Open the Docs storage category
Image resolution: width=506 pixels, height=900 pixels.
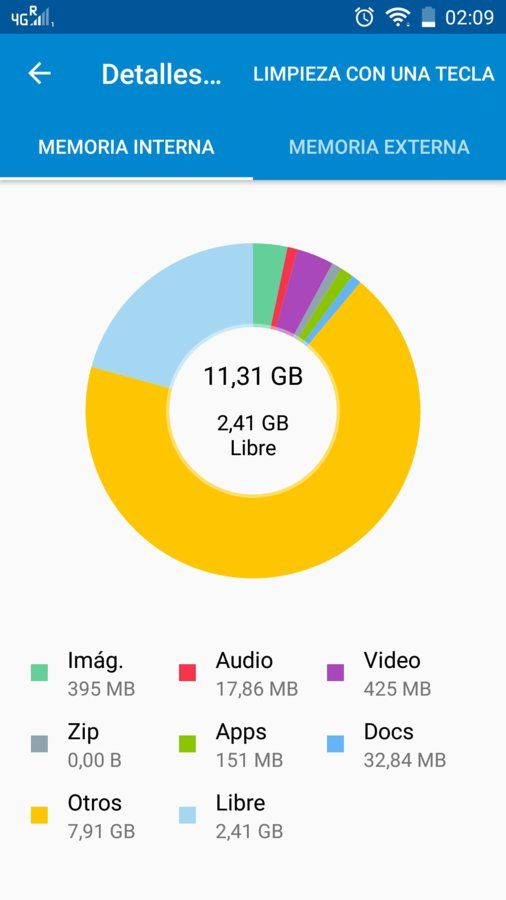click(x=387, y=745)
